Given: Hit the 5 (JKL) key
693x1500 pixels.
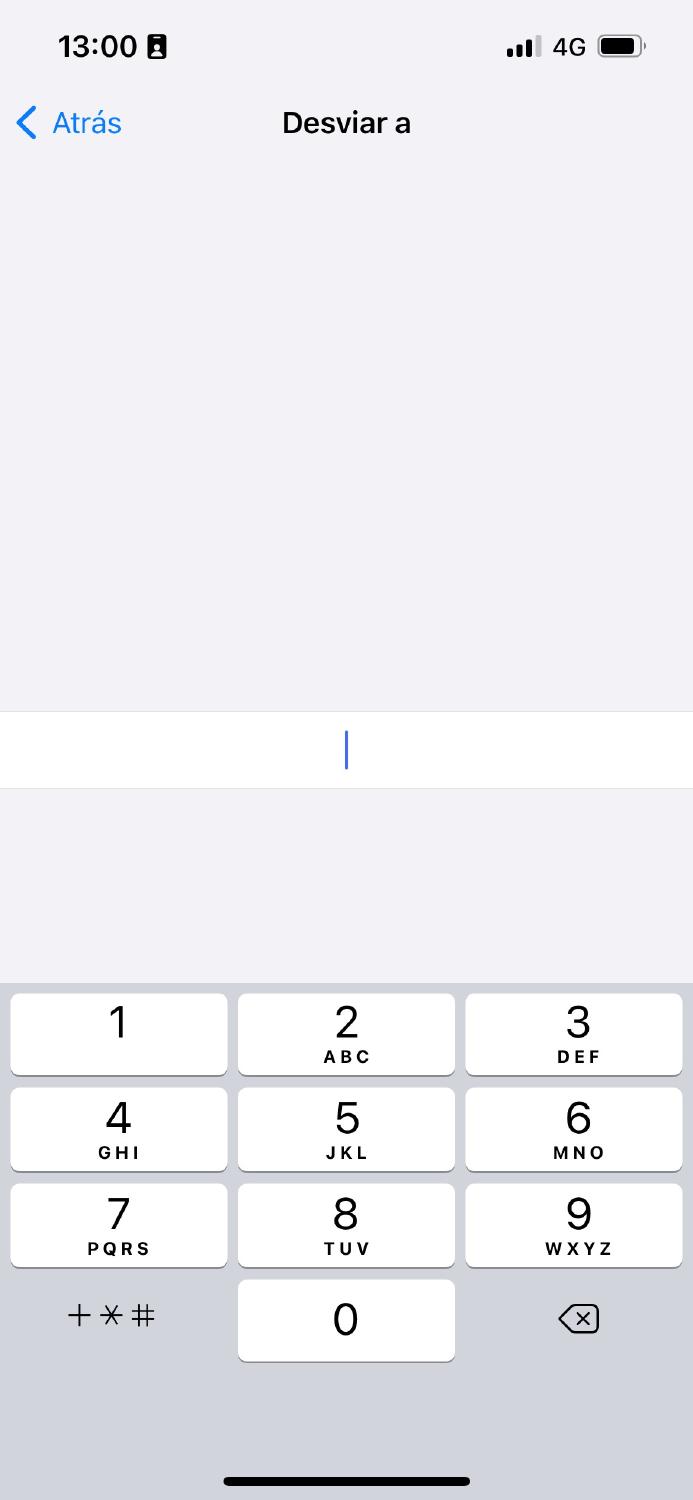Looking at the screenshot, I should coord(346,1129).
